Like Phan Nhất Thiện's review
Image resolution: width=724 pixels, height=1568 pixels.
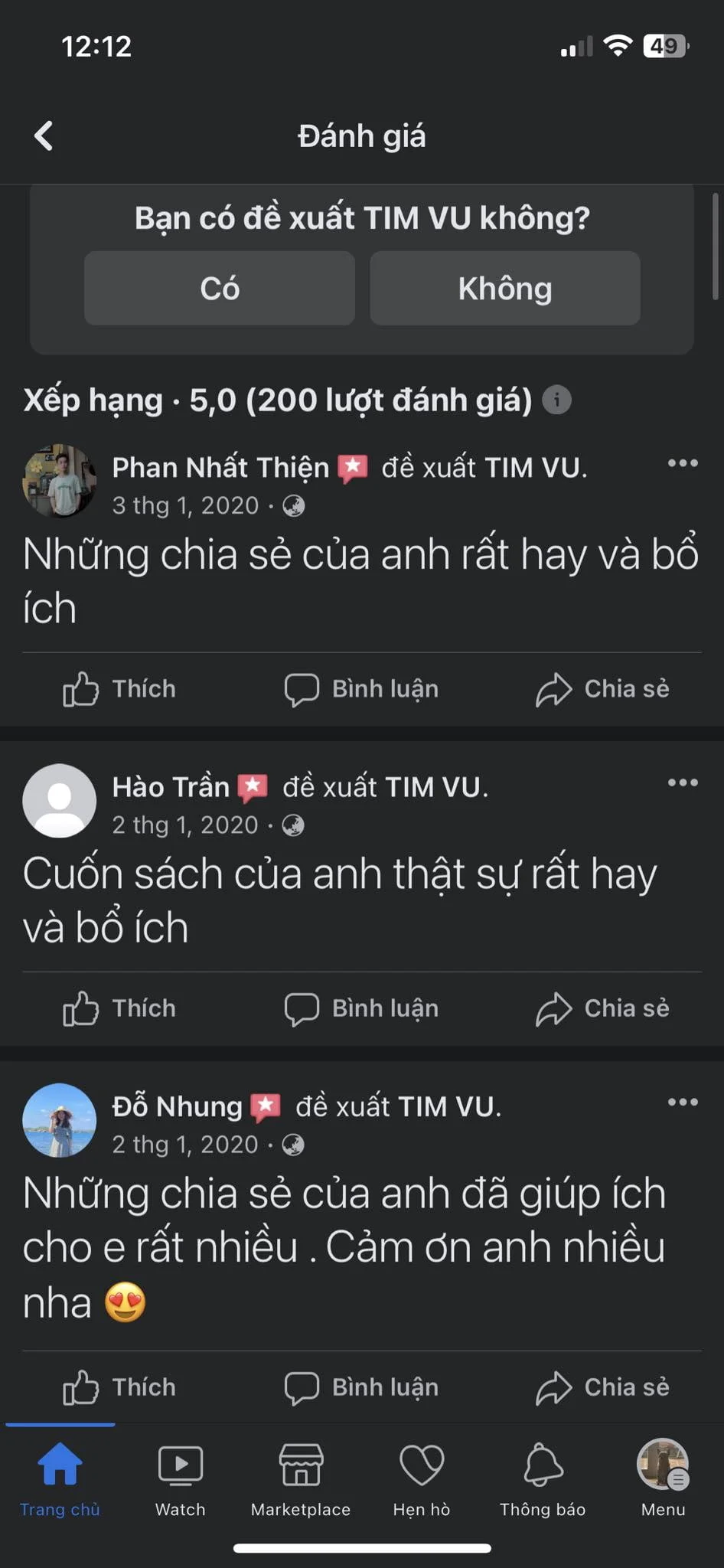119,689
